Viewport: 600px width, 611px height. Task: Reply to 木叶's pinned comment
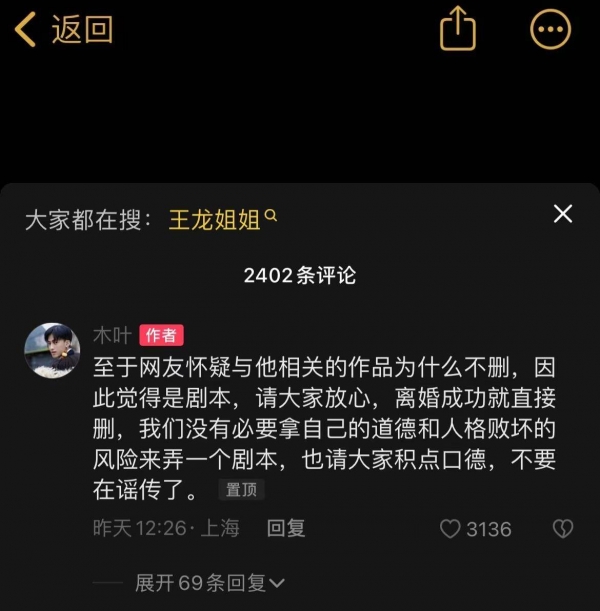point(286,528)
